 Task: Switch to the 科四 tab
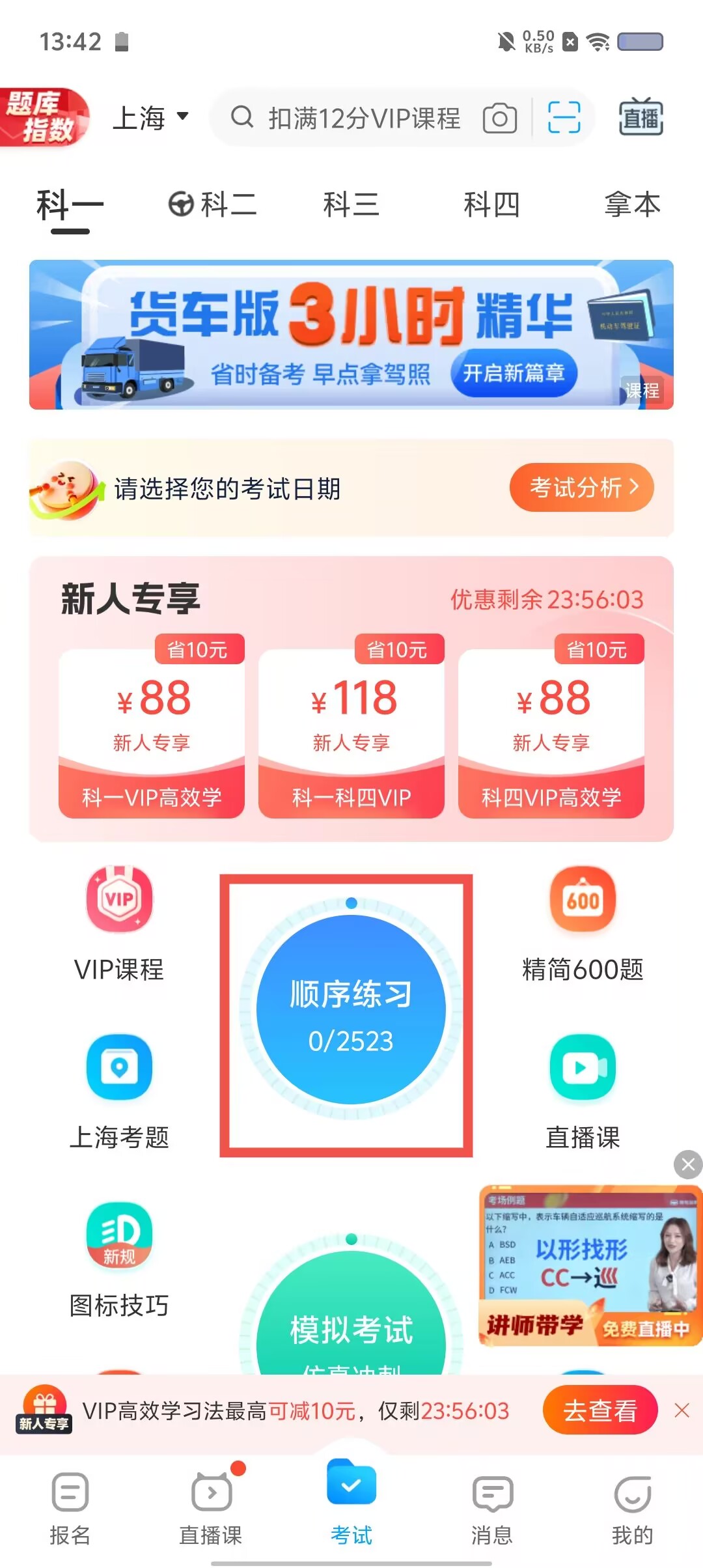point(491,205)
